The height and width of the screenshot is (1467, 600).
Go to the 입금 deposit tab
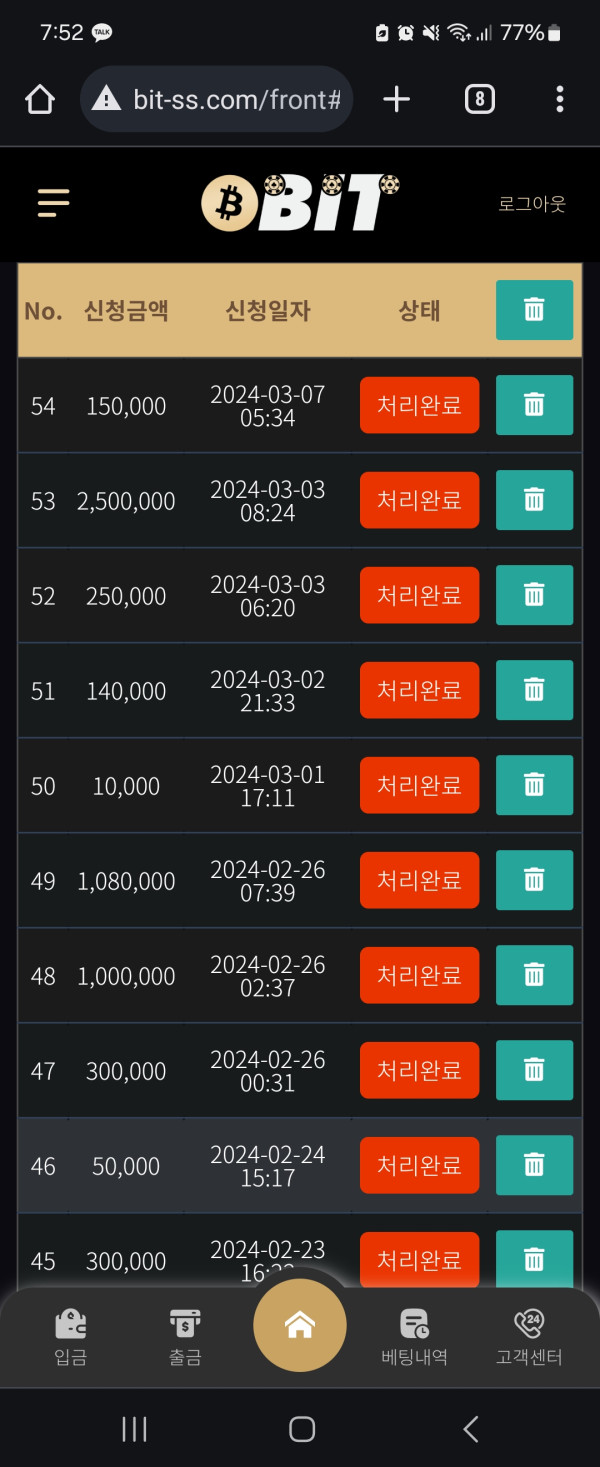click(70, 1337)
